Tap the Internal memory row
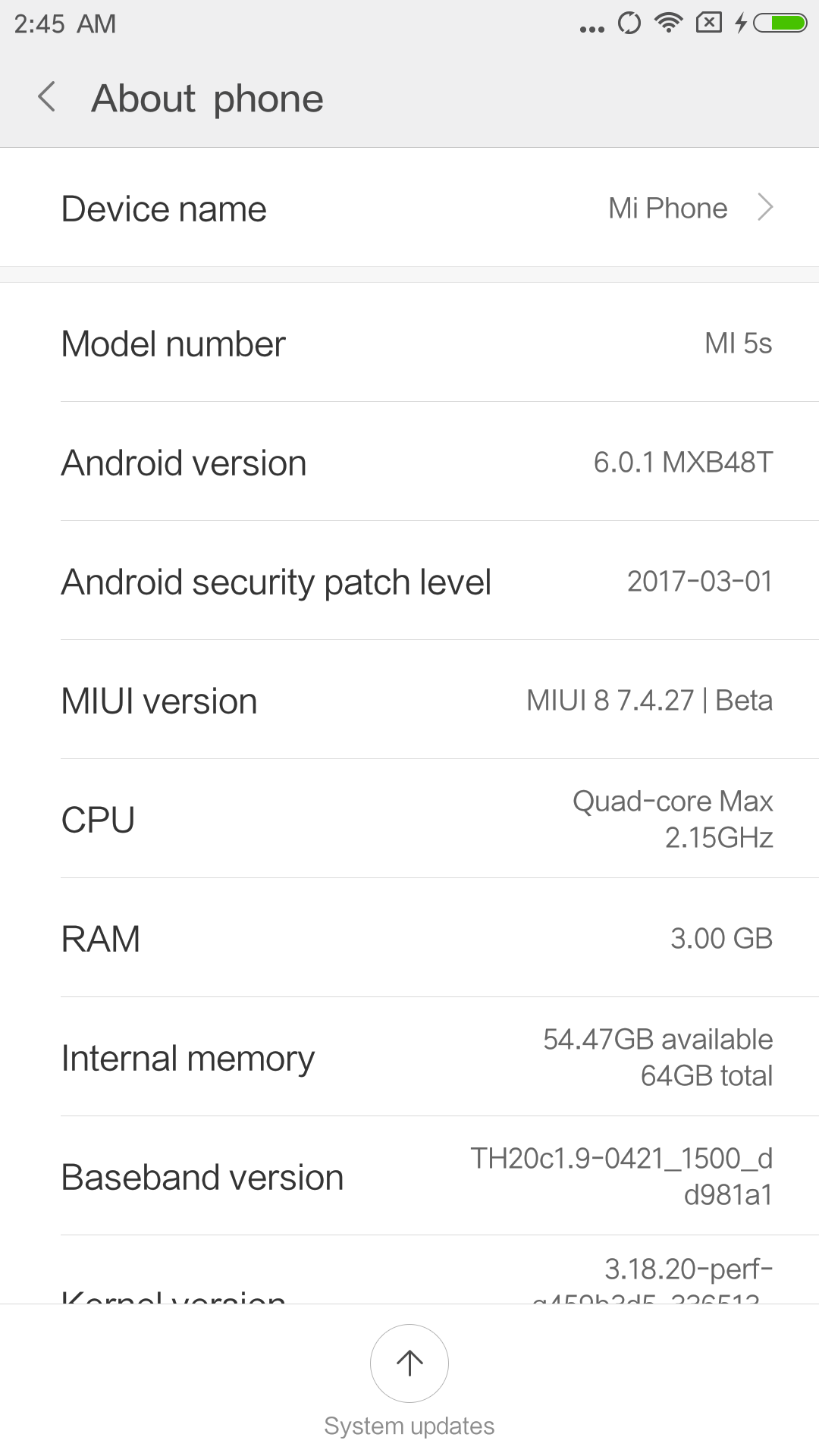Viewport: 819px width, 1456px height. point(409,1057)
